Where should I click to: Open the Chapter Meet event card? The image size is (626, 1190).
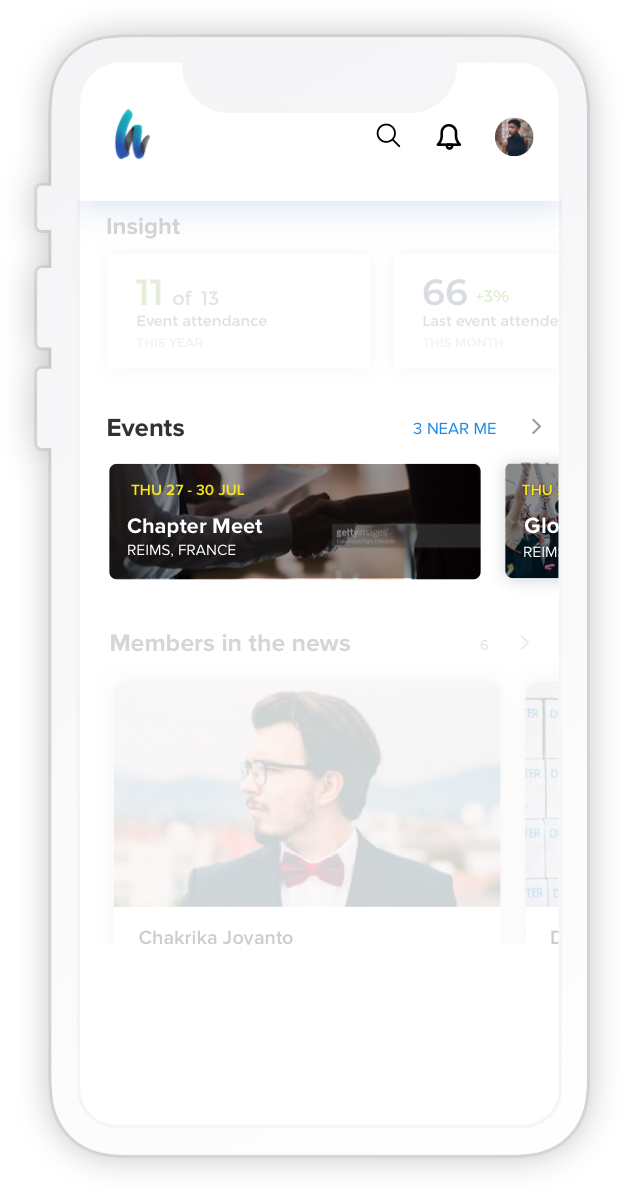(294, 521)
